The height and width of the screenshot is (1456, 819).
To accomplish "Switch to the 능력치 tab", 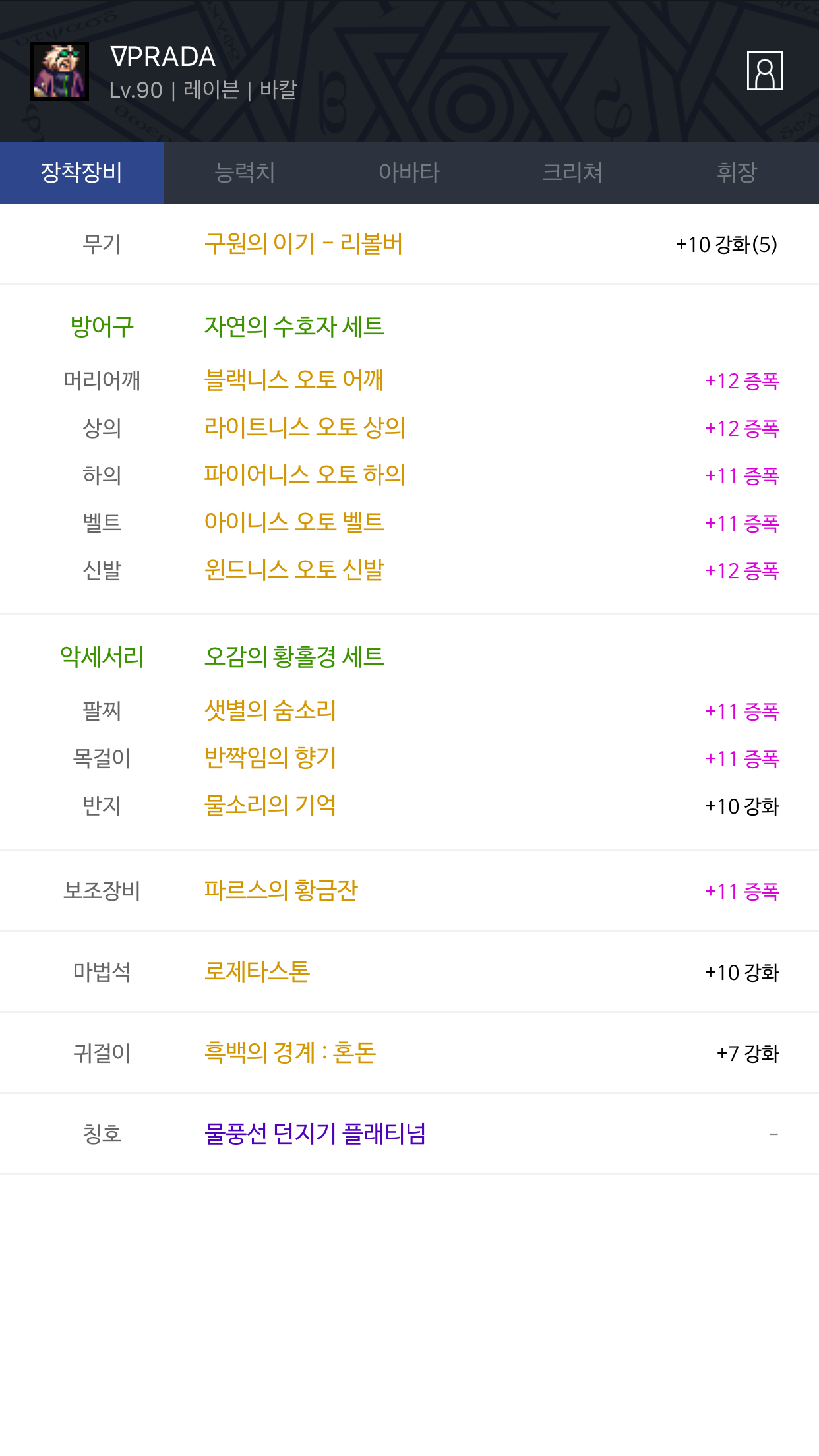I will pyautogui.click(x=245, y=173).
